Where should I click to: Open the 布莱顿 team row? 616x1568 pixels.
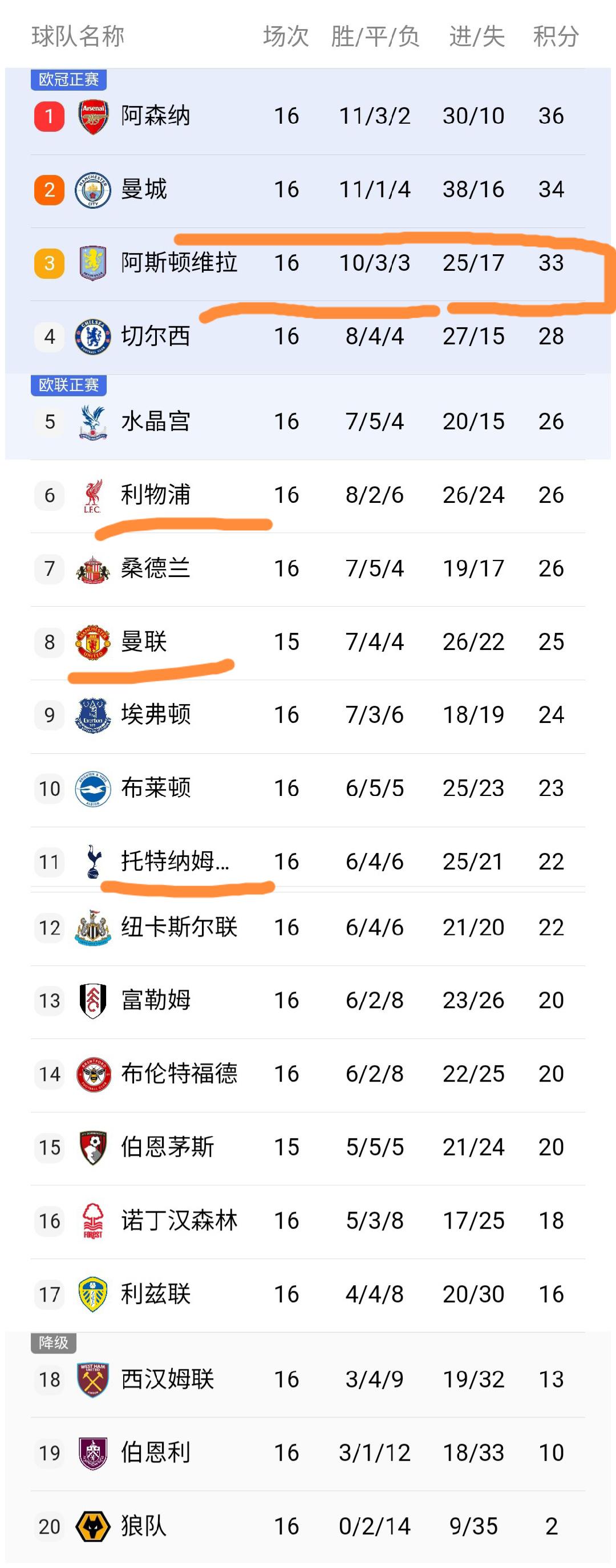click(x=156, y=788)
